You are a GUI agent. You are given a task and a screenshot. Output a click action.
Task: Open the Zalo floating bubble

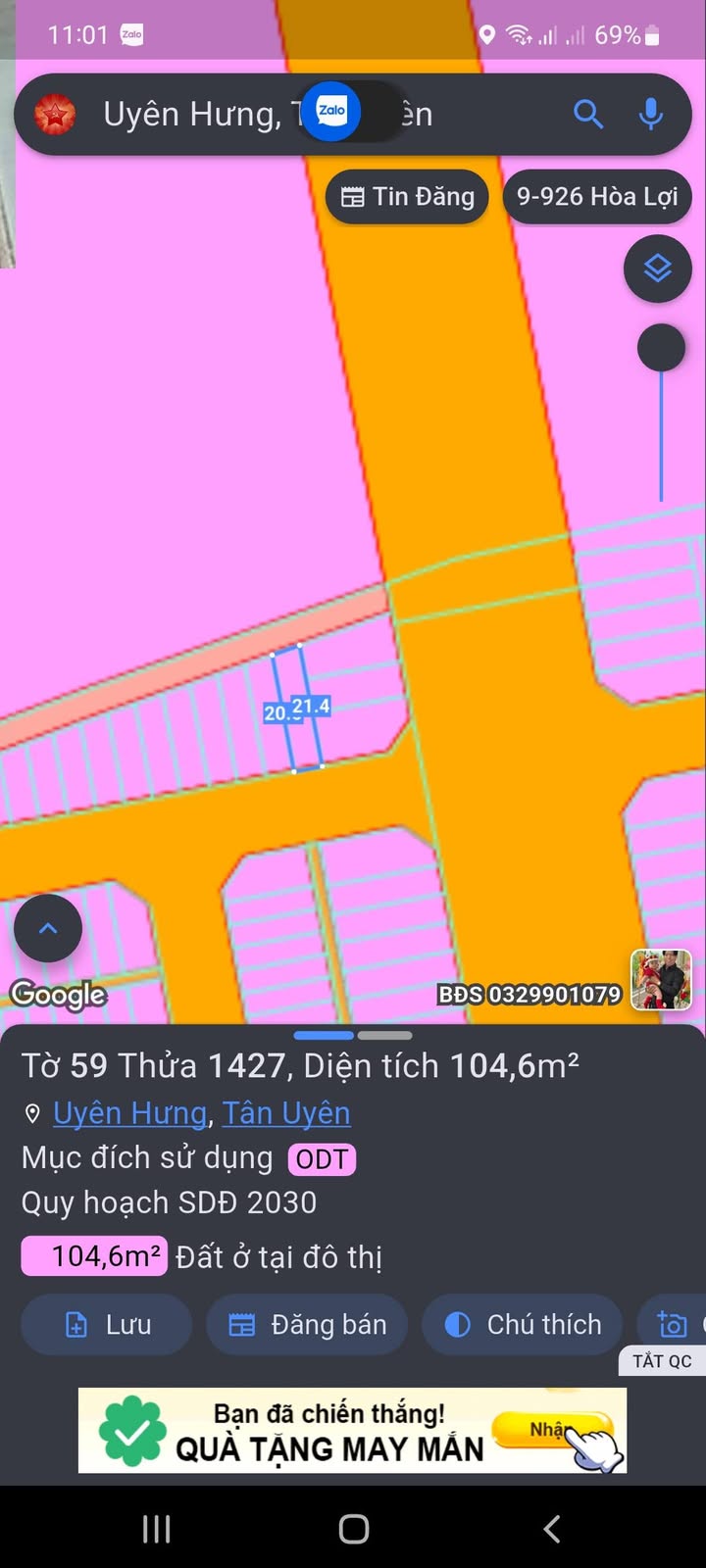click(x=331, y=111)
